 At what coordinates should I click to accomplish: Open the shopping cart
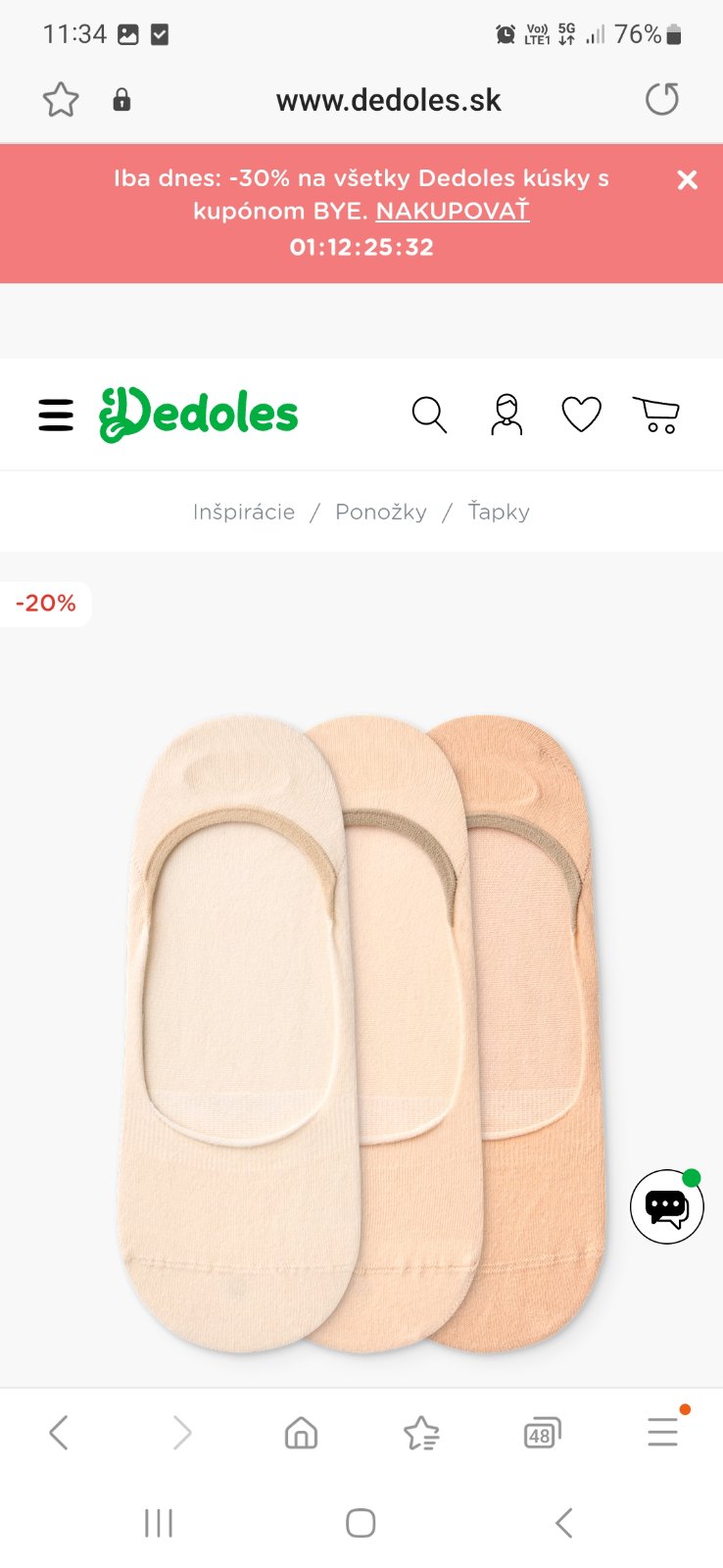pyautogui.click(x=656, y=415)
